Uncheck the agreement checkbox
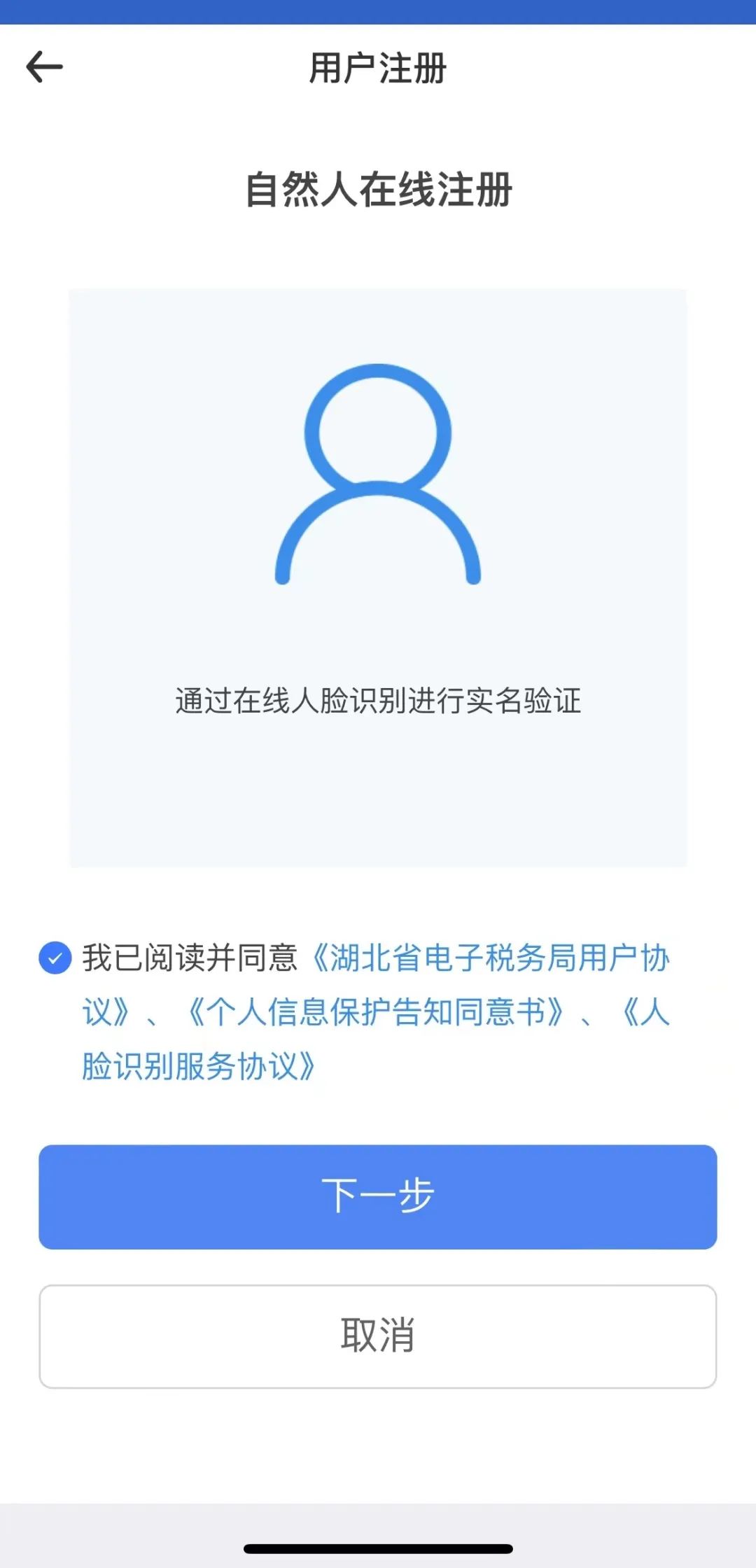 click(x=55, y=958)
